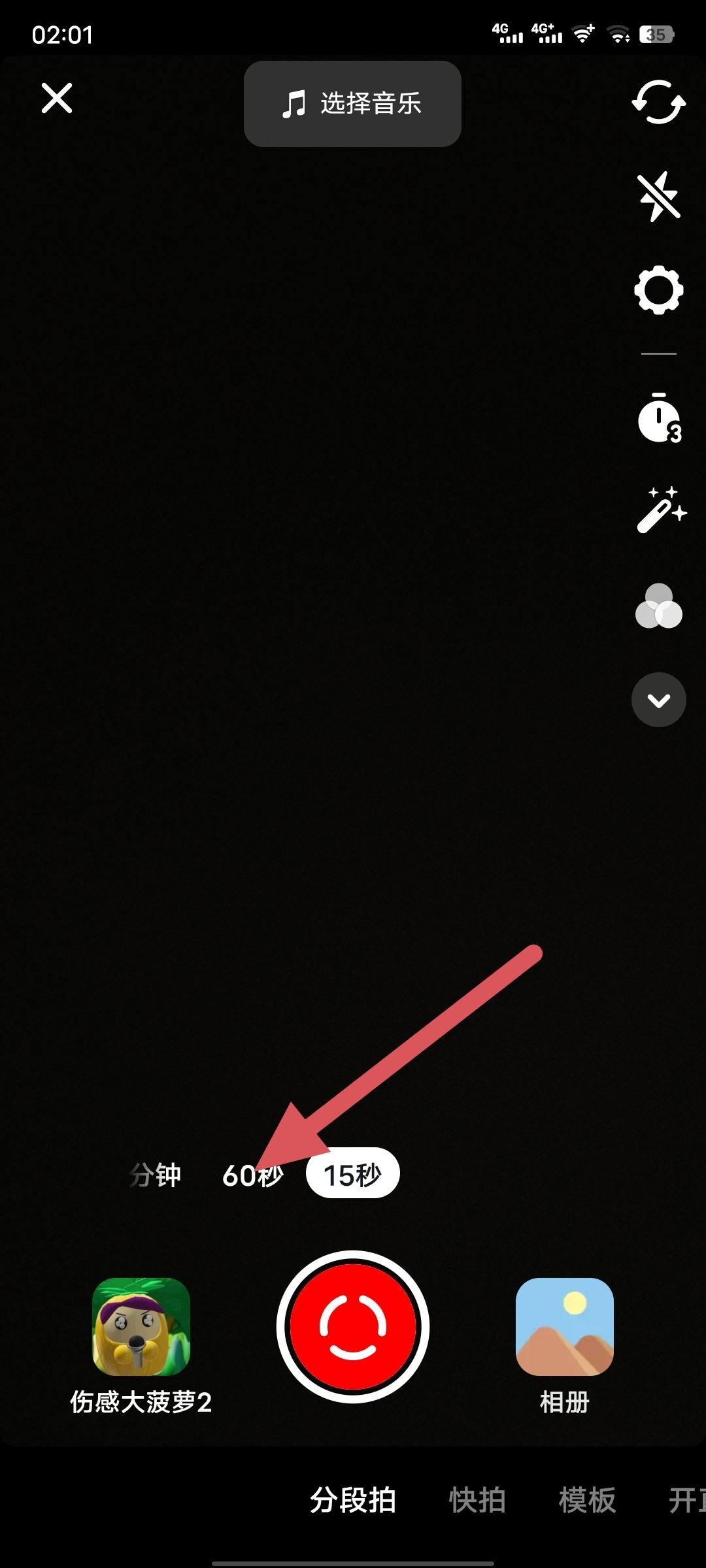Switch to the 快拍 mode
Screen dimensions: 706x1568
[477, 1499]
